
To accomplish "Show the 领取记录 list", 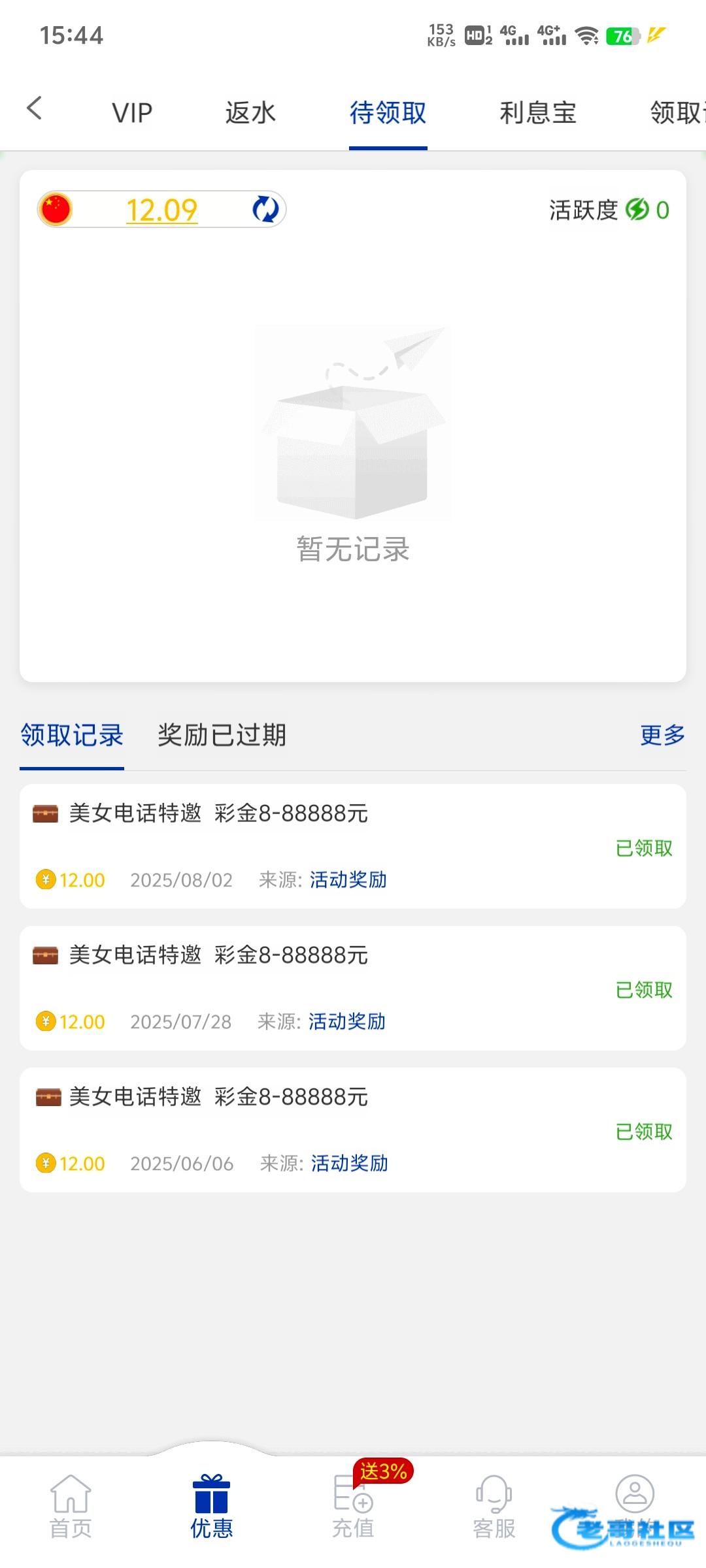I will click(x=72, y=735).
